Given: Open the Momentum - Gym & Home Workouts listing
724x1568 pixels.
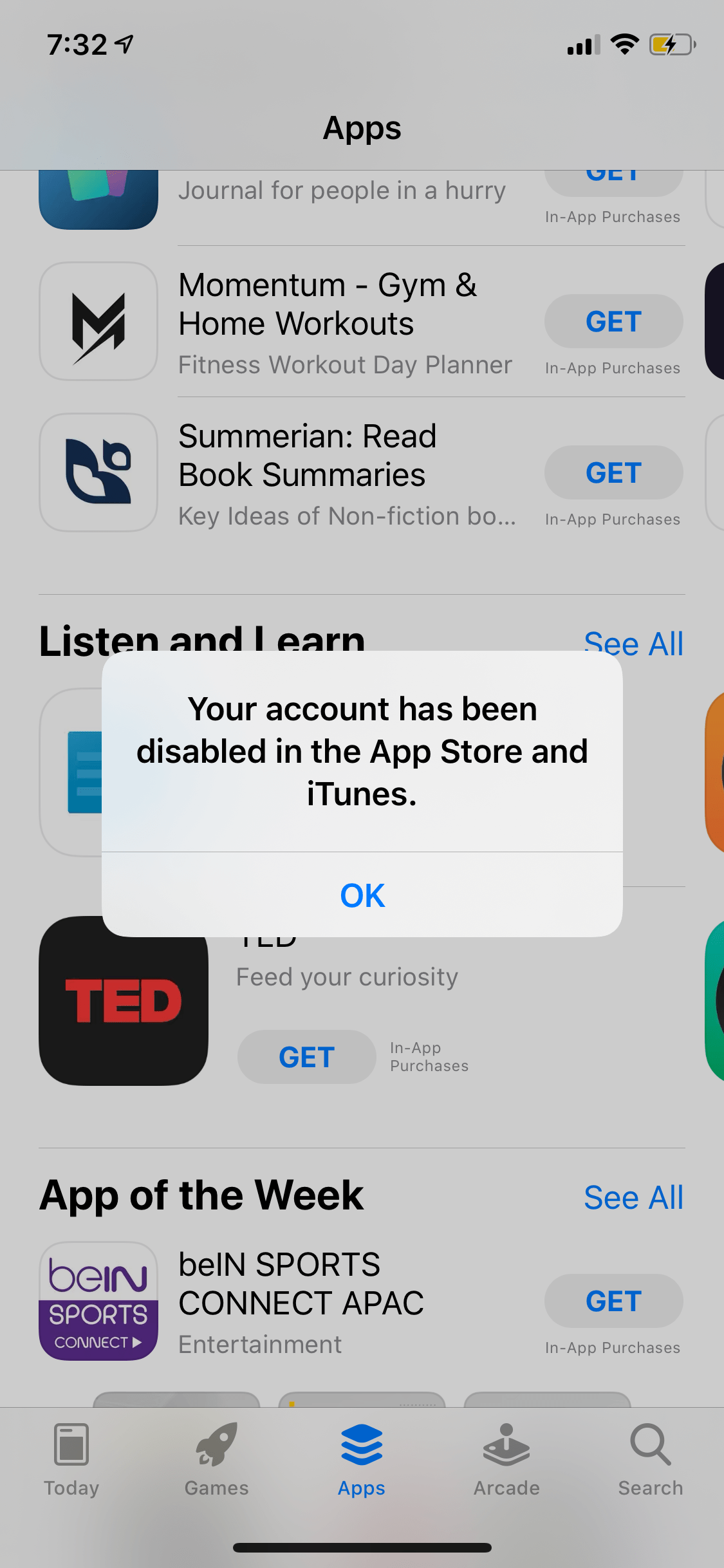Looking at the screenshot, I should (327, 304).
